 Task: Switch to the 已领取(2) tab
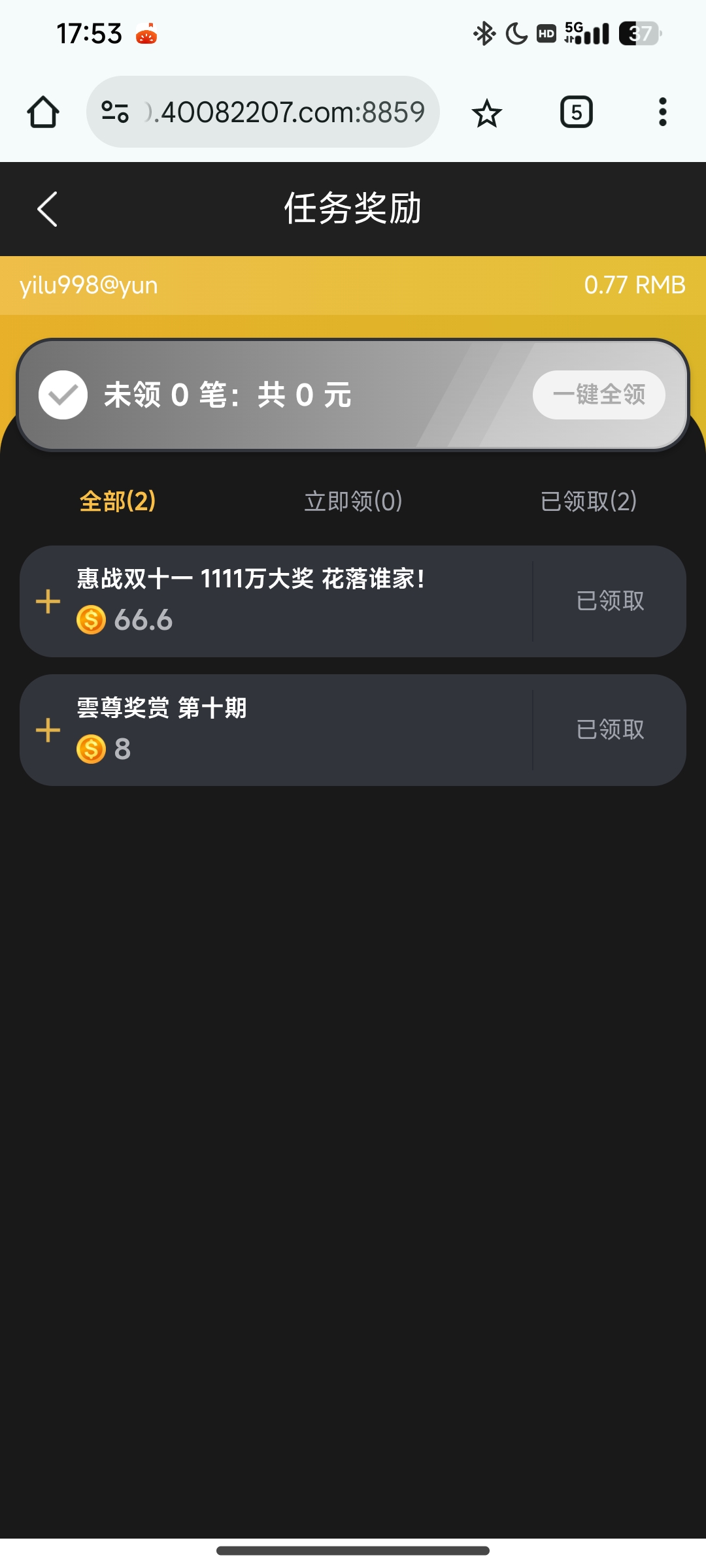click(588, 501)
